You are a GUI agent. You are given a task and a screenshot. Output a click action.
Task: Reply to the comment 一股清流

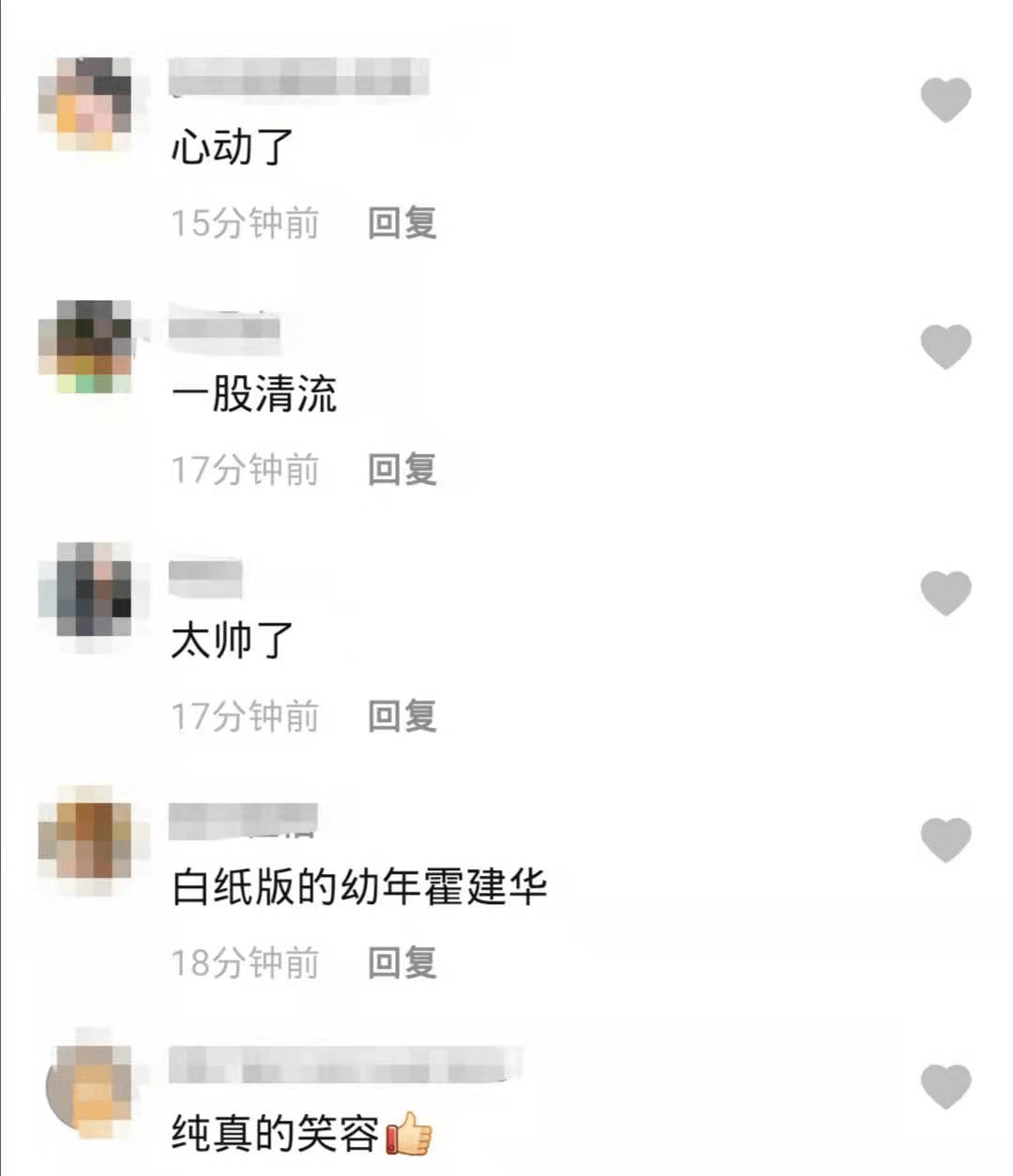click(401, 470)
